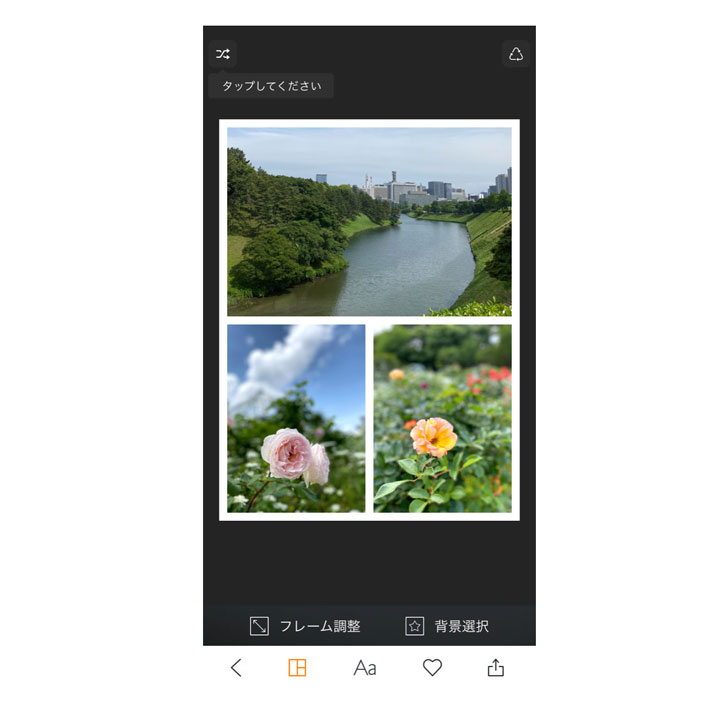Select the river landscape photo

(369, 221)
